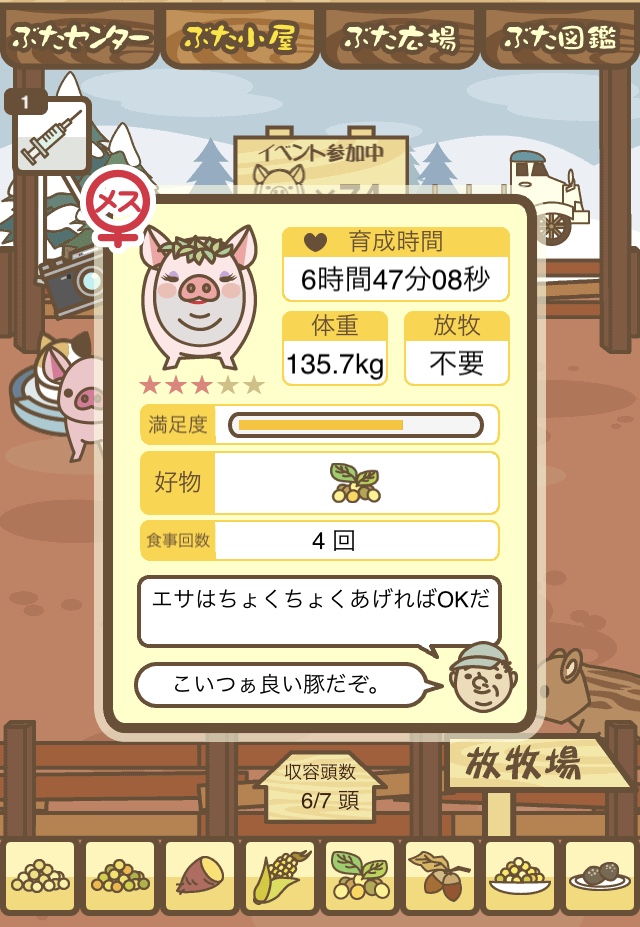640x927 pixels.
Task: Open the ぶたセンター tab
Action: point(80,37)
